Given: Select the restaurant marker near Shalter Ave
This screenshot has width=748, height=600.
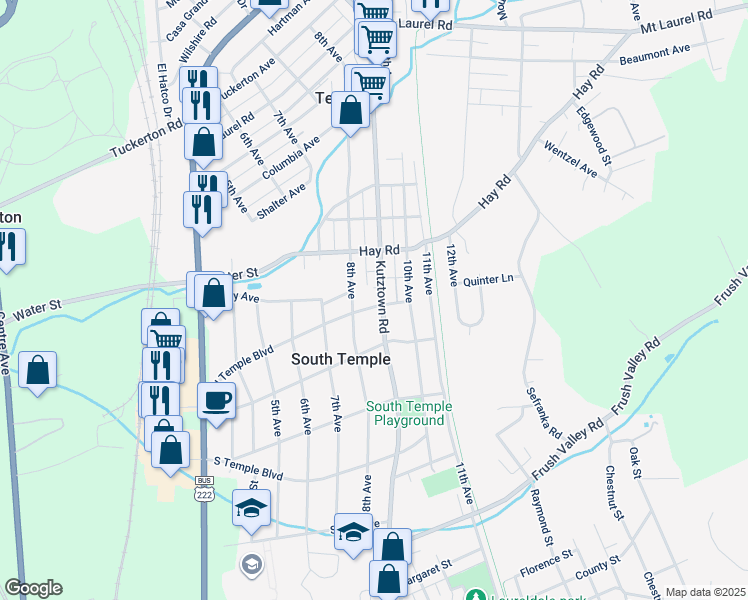Looking at the screenshot, I should point(202,210).
